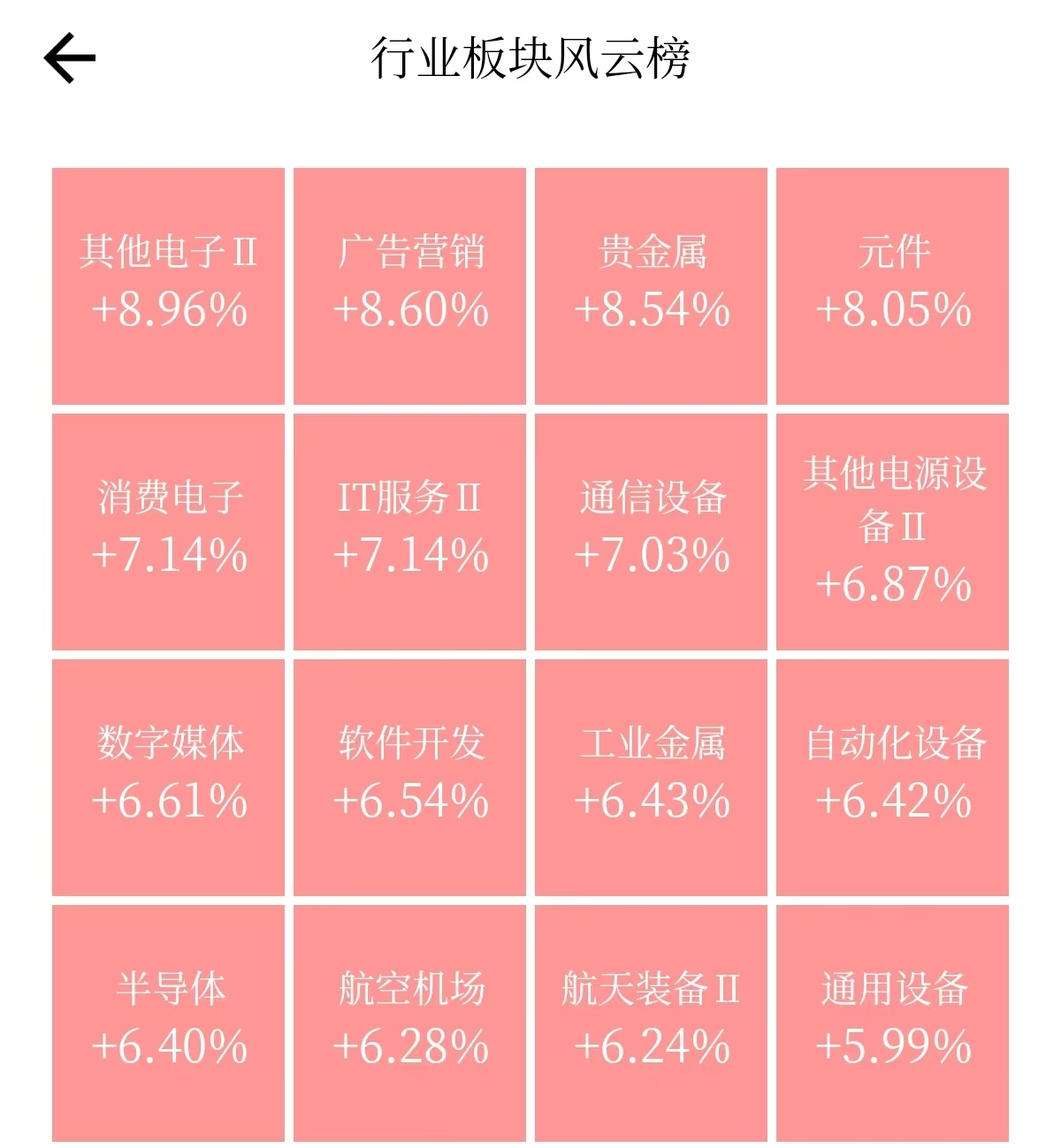View the 贵金属 sector tile
Screen dimensions: 1061x1148
pyautogui.click(x=651, y=285)
